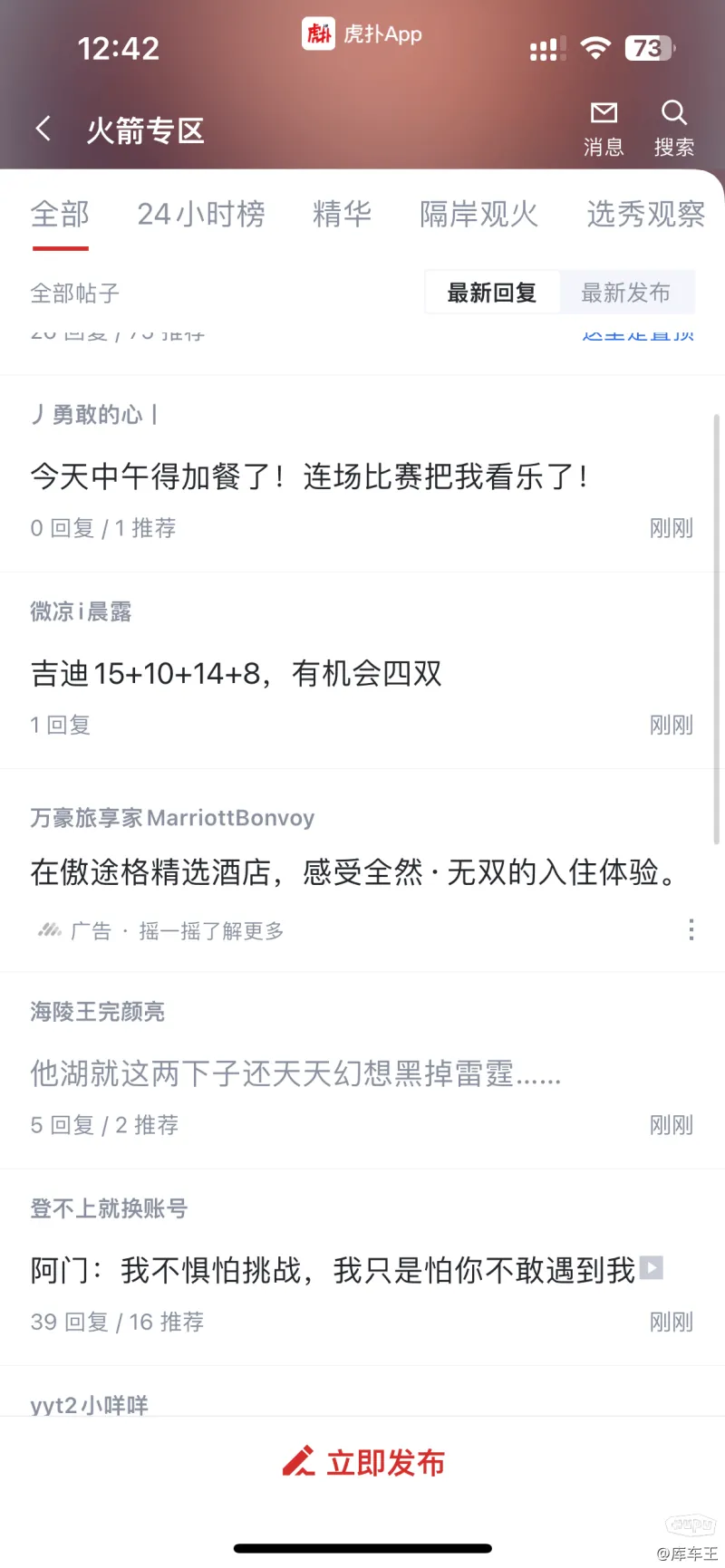Open ad options three-dot menu
The image size is (725, 1568).
(691, 930)
